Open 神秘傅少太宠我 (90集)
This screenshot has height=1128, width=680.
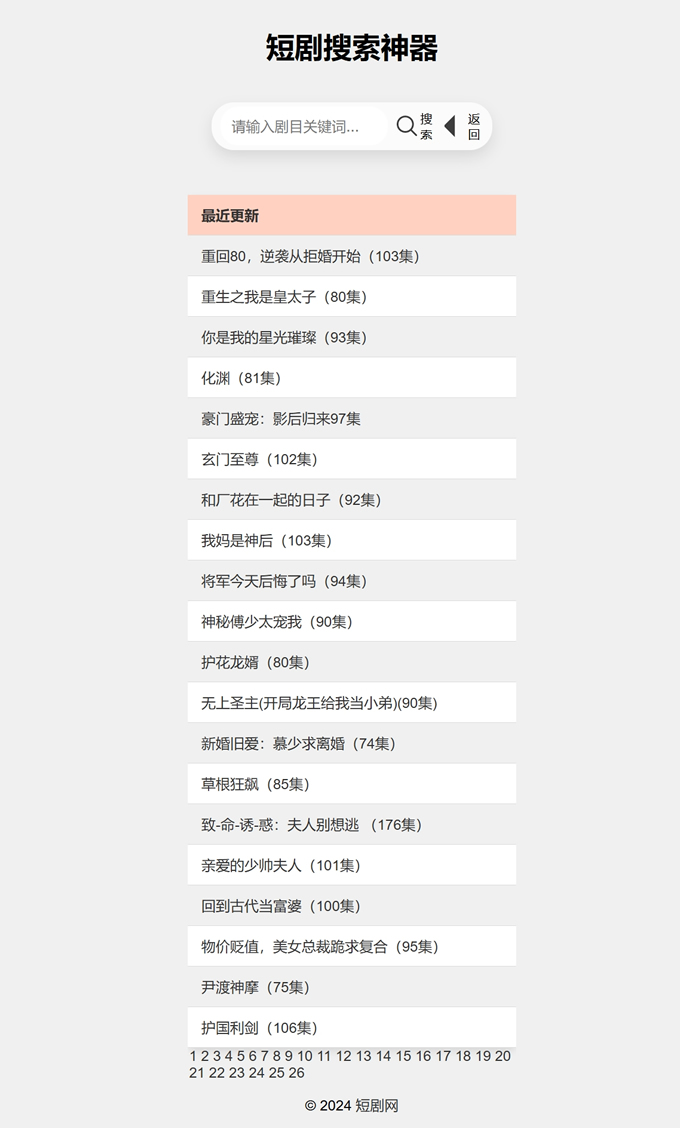277,622
